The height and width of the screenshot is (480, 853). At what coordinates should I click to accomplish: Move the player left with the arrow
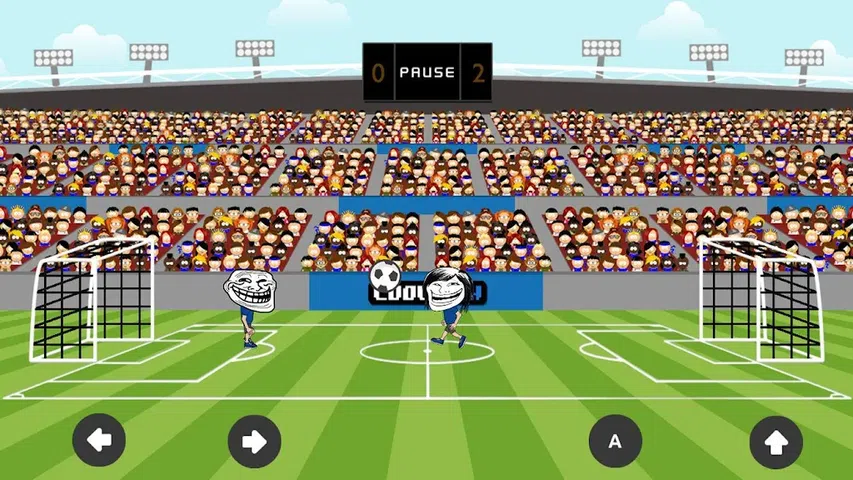pyautogui.click(x=99, y=440)
